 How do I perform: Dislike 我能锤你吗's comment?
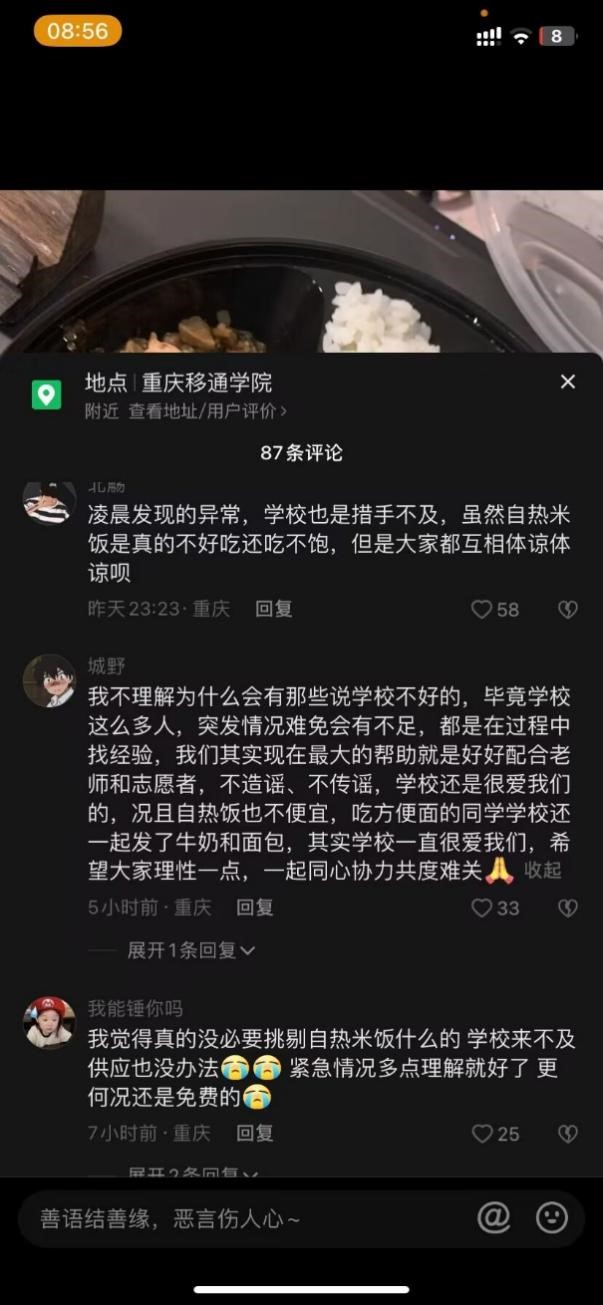[568, 1133]
